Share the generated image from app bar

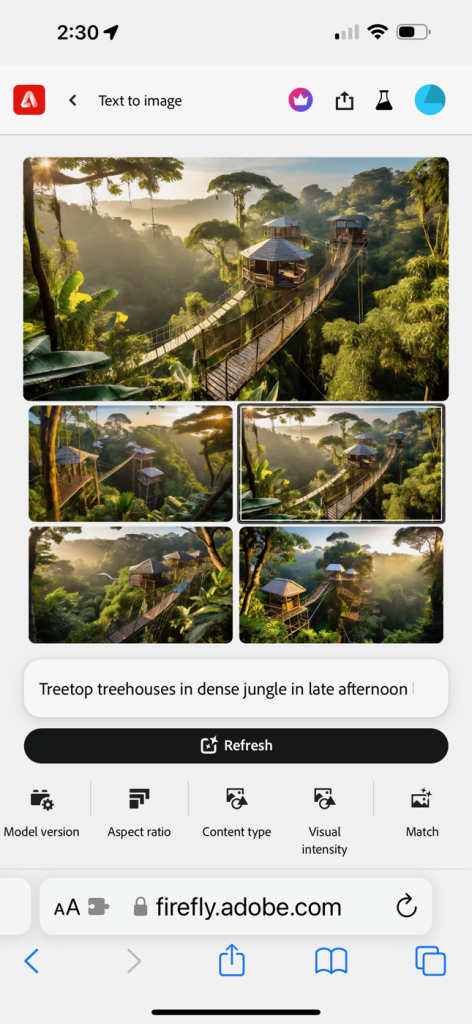[x=344, y=100]
